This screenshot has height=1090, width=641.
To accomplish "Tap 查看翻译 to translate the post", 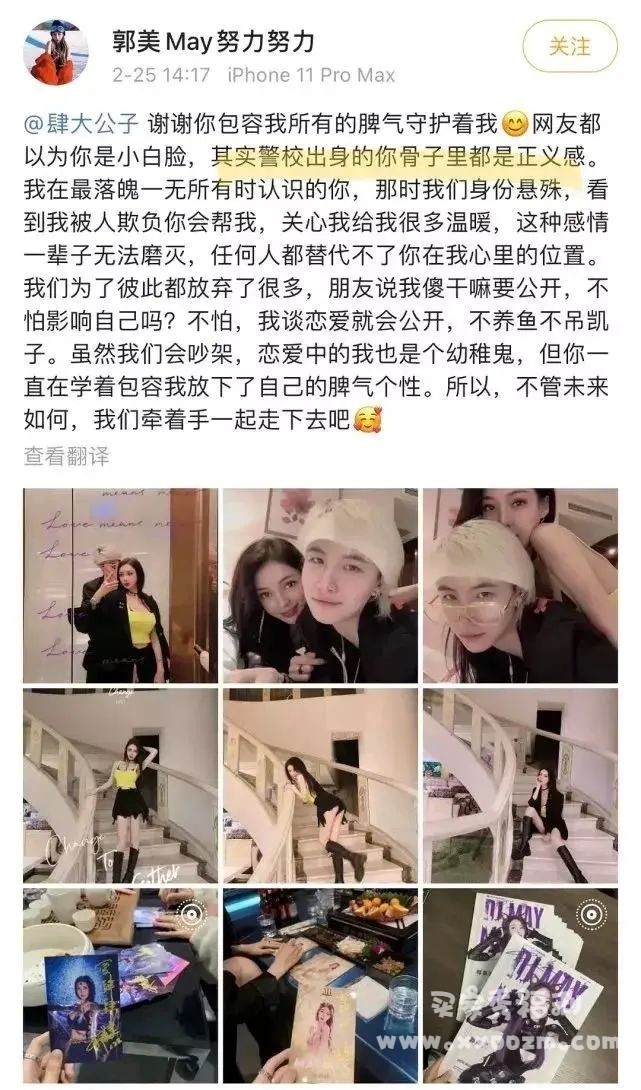I will (x=66, y=456).
